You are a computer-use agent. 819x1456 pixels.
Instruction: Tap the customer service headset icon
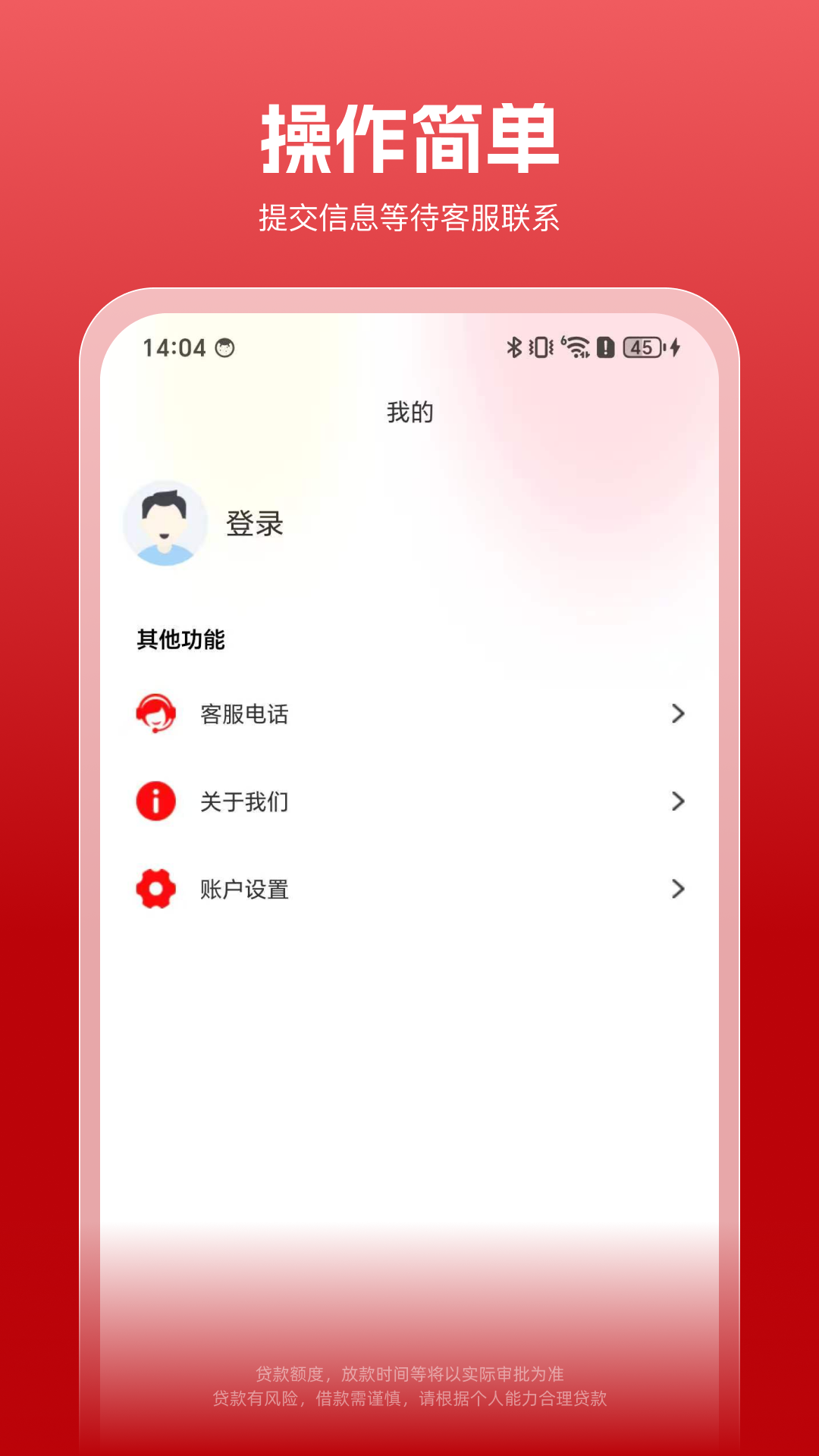[x=155, y=714]
